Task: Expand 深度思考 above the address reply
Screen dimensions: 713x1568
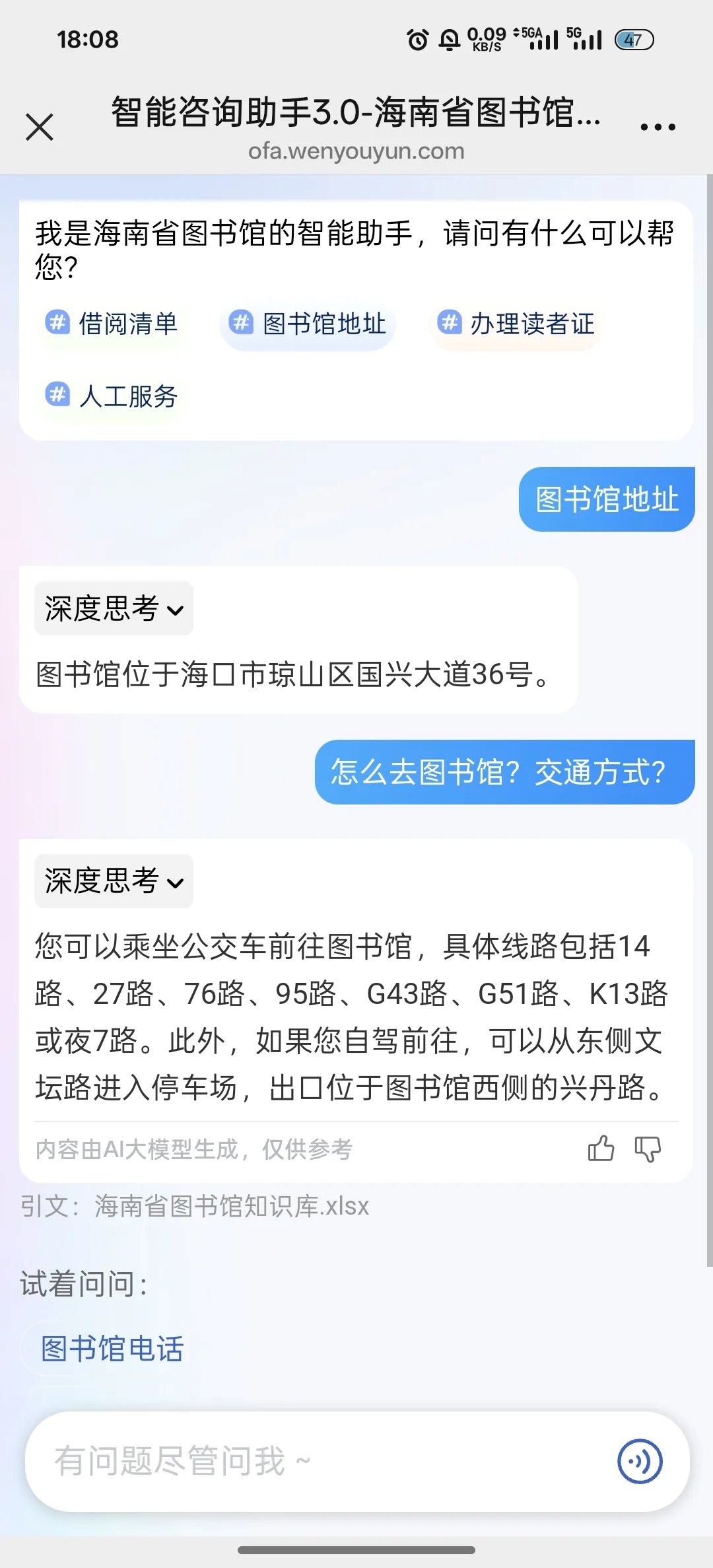Action: [114, 608]
